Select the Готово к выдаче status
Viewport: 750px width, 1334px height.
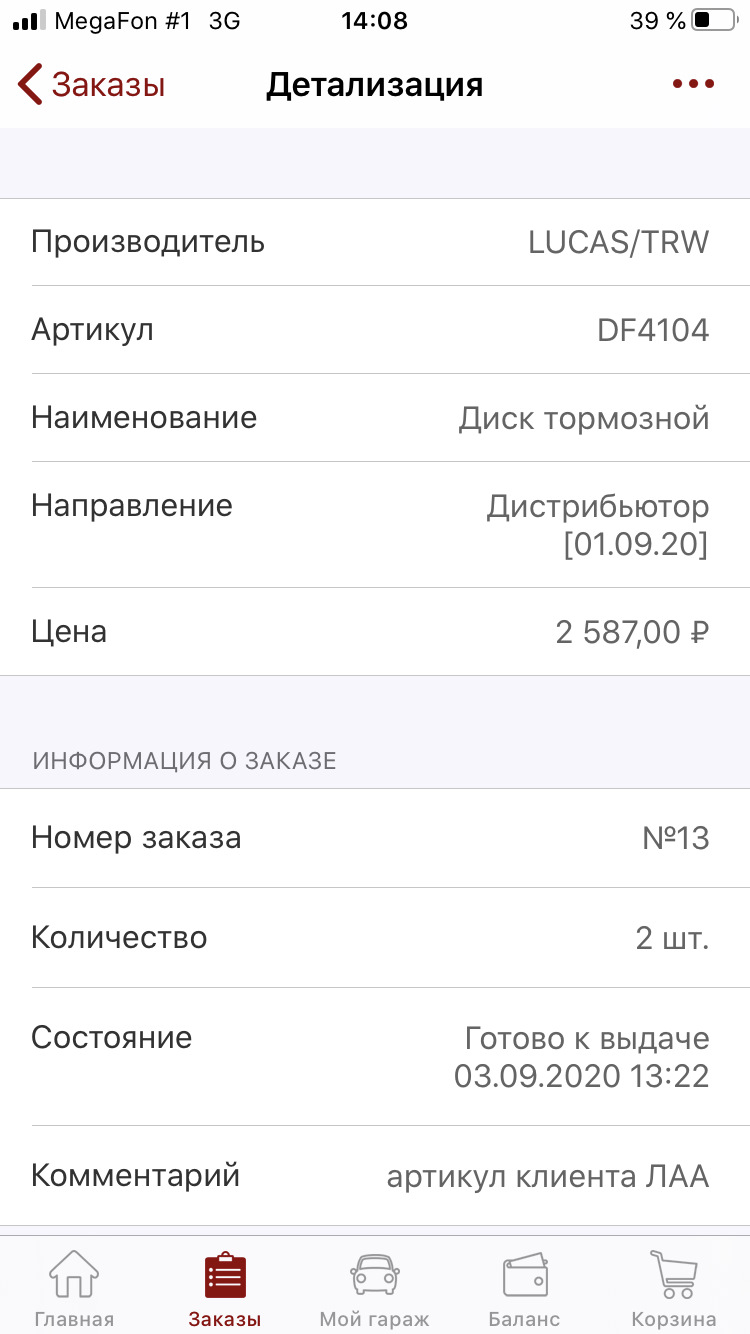(585, 1038)
